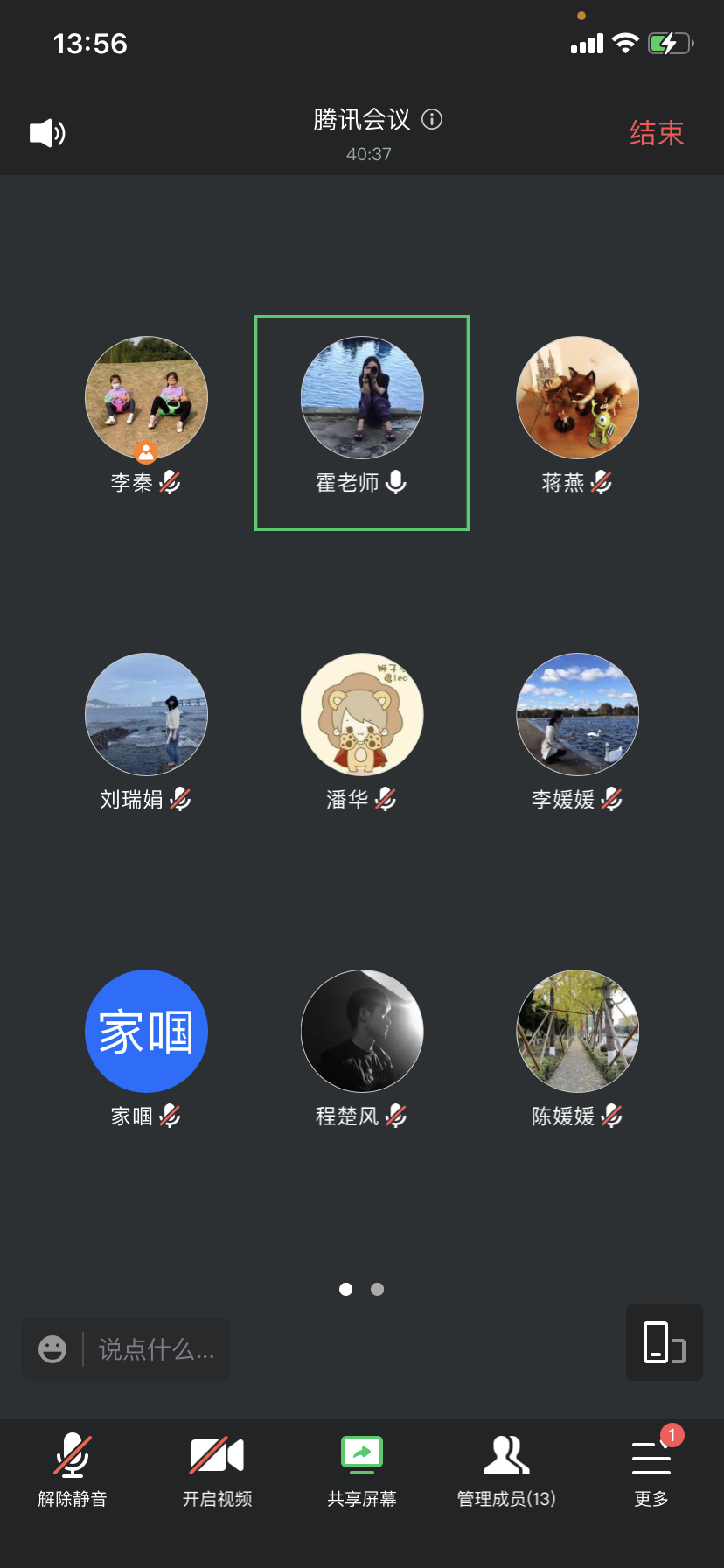
Task: Select participant 李秦's tile
Action: [146, 398]
